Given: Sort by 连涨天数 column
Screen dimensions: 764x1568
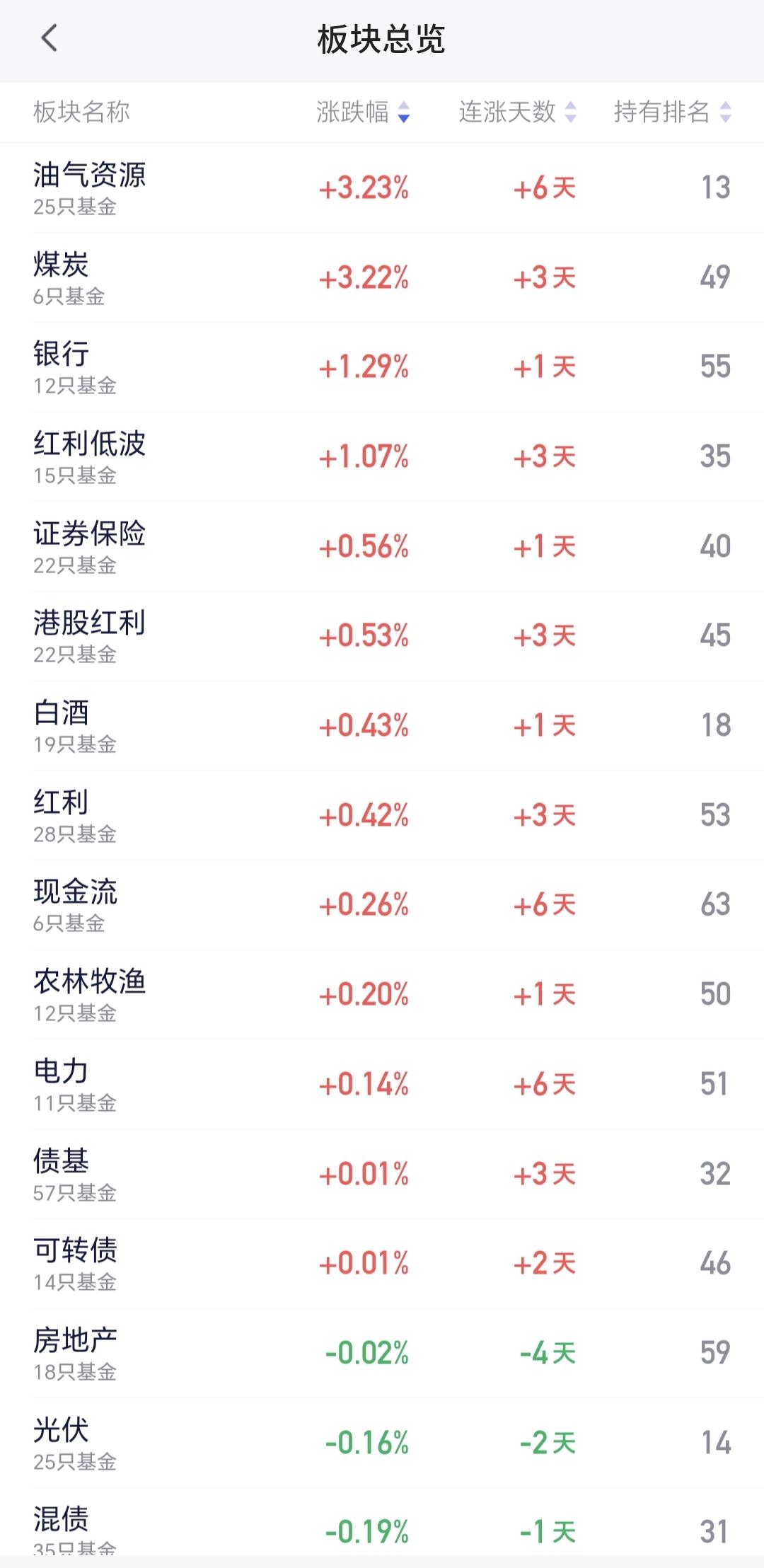Looking at the screenshot, I should [518, 112].
